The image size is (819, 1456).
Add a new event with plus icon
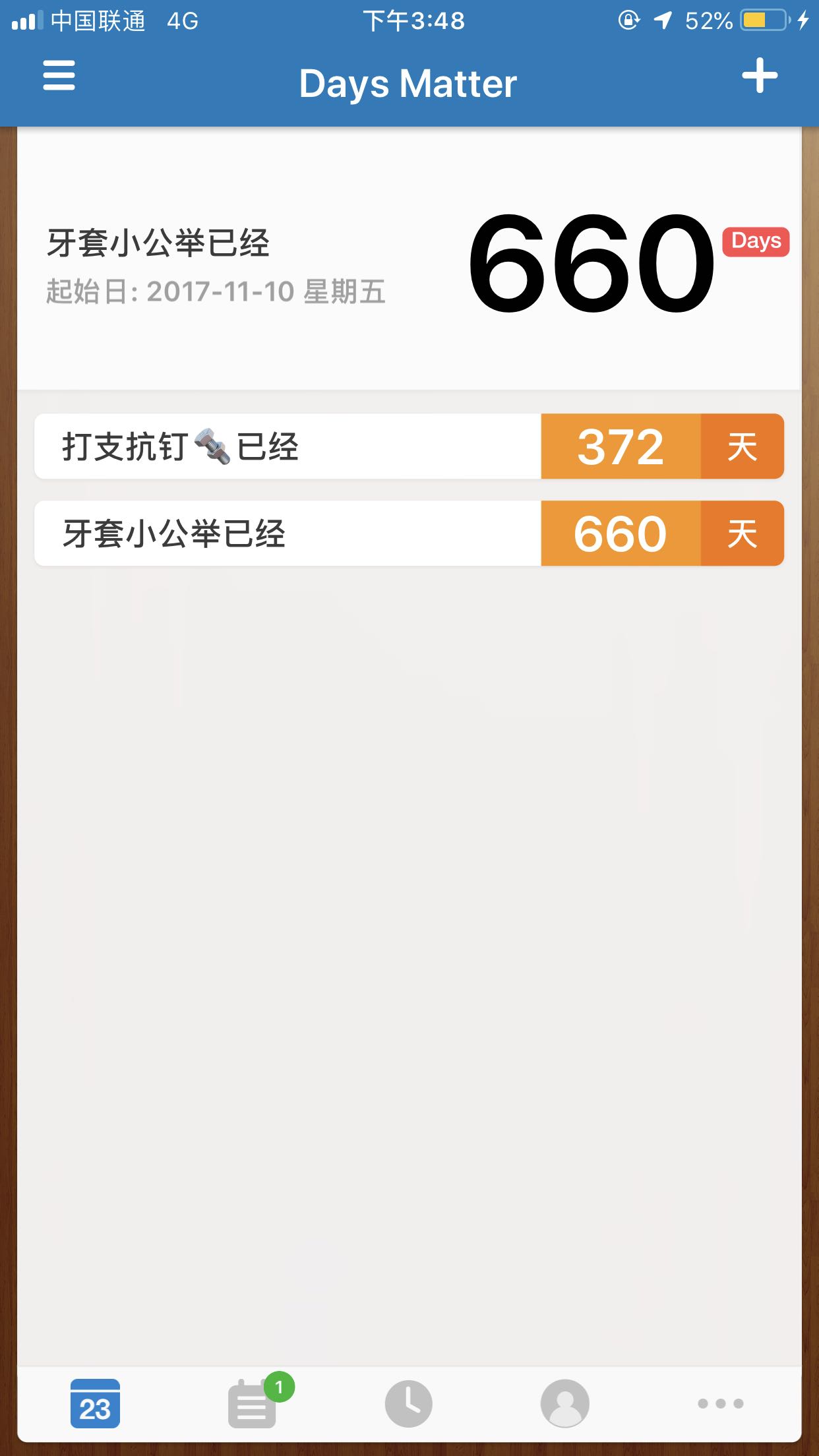pyautogui.click(x=760, y=75)
